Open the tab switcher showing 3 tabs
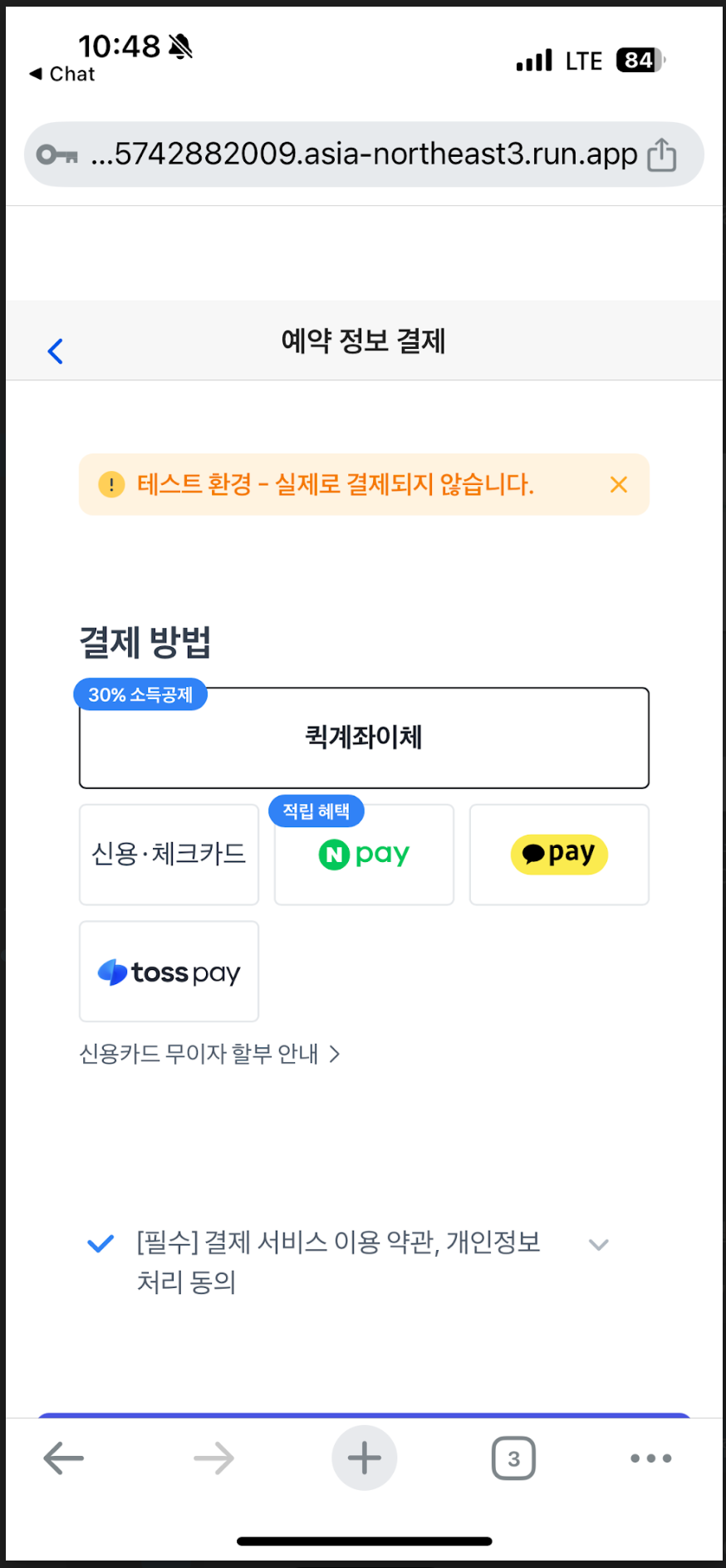 click(513, 1458)
